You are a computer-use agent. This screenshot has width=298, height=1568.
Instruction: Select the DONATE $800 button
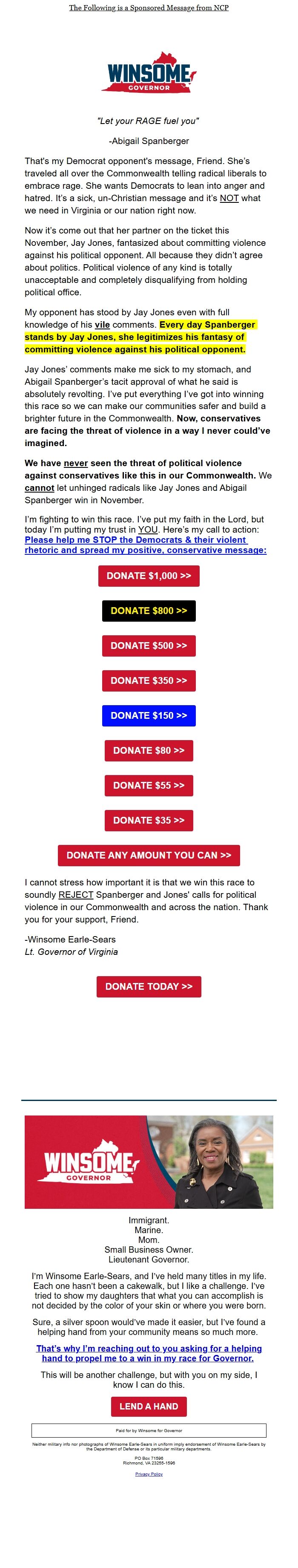(149, 611)
